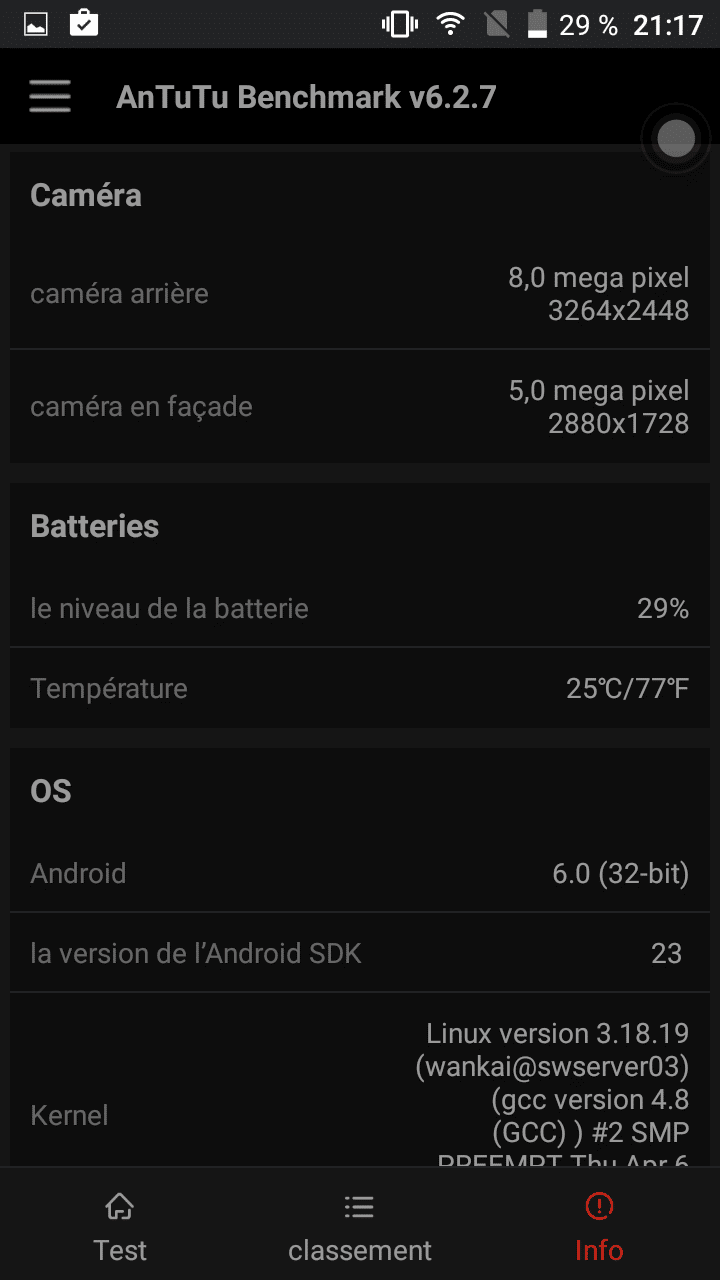720x1280 pixels.
Task: Open the hamburger drawer menu
Action: tap(49, 97)
